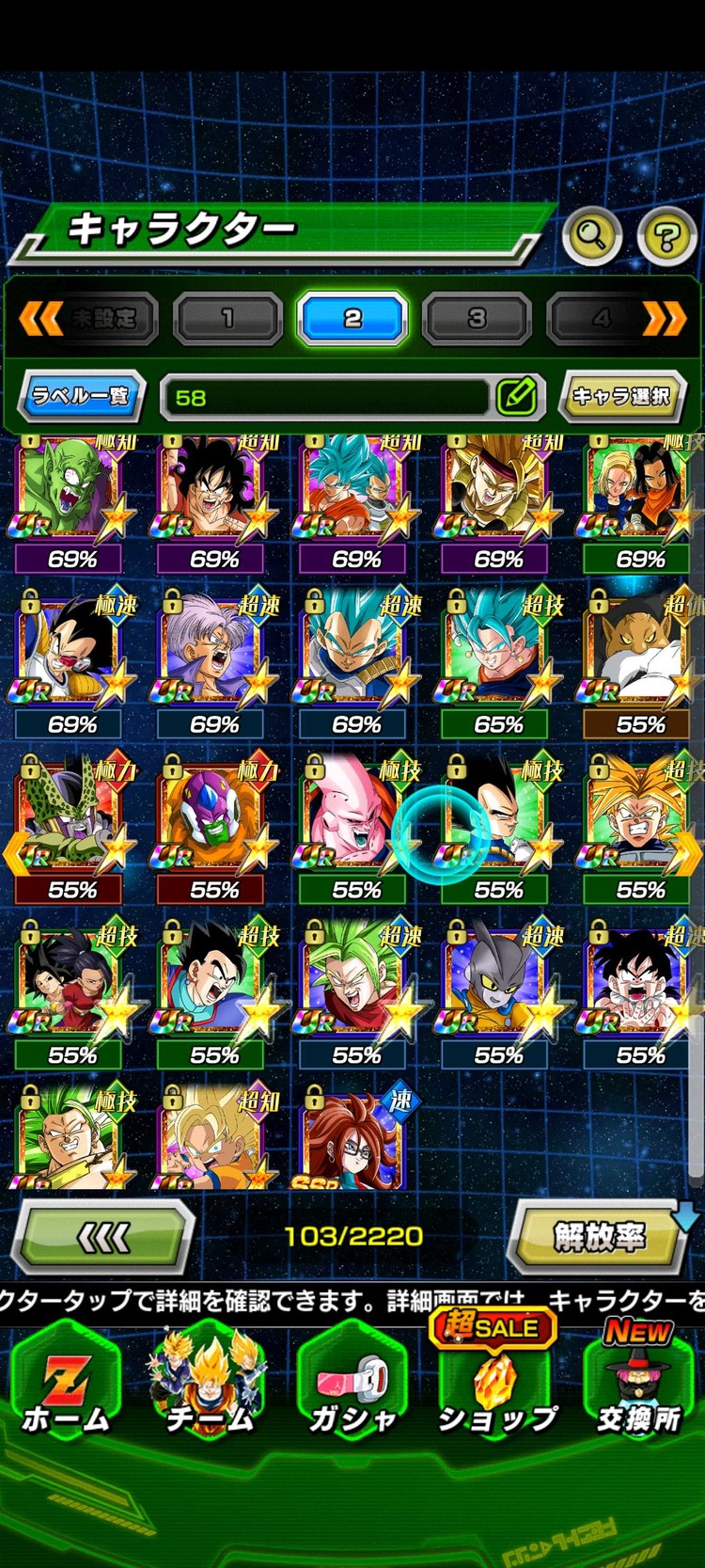Open Android 21 SSR character card
The width and height of the screenshot is (705, 1568).
353,1138
